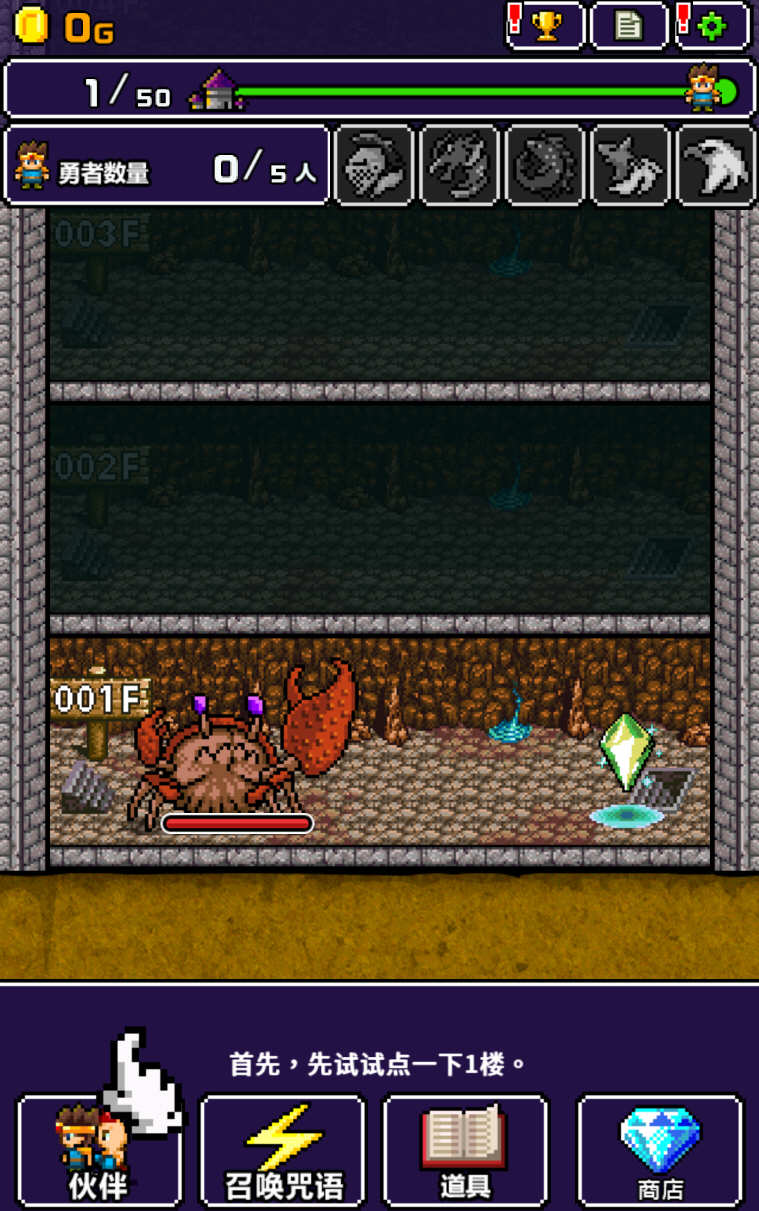The height and width of the screenshot is (1211, 759).
Task: Select the eagle monster slot
Action: [x=716, y=165]
